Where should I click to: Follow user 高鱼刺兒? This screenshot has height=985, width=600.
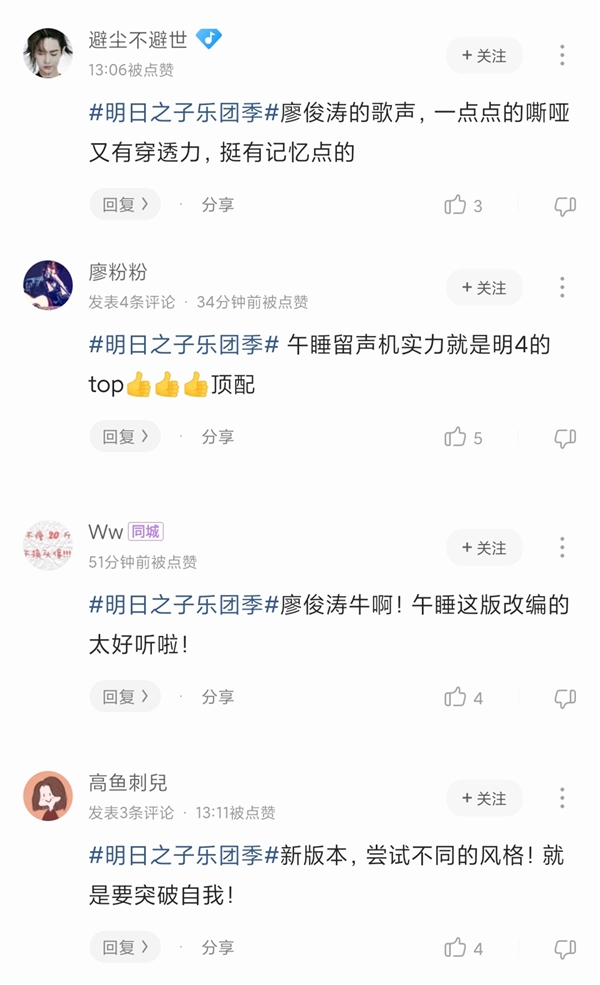[x=484, y=799]
